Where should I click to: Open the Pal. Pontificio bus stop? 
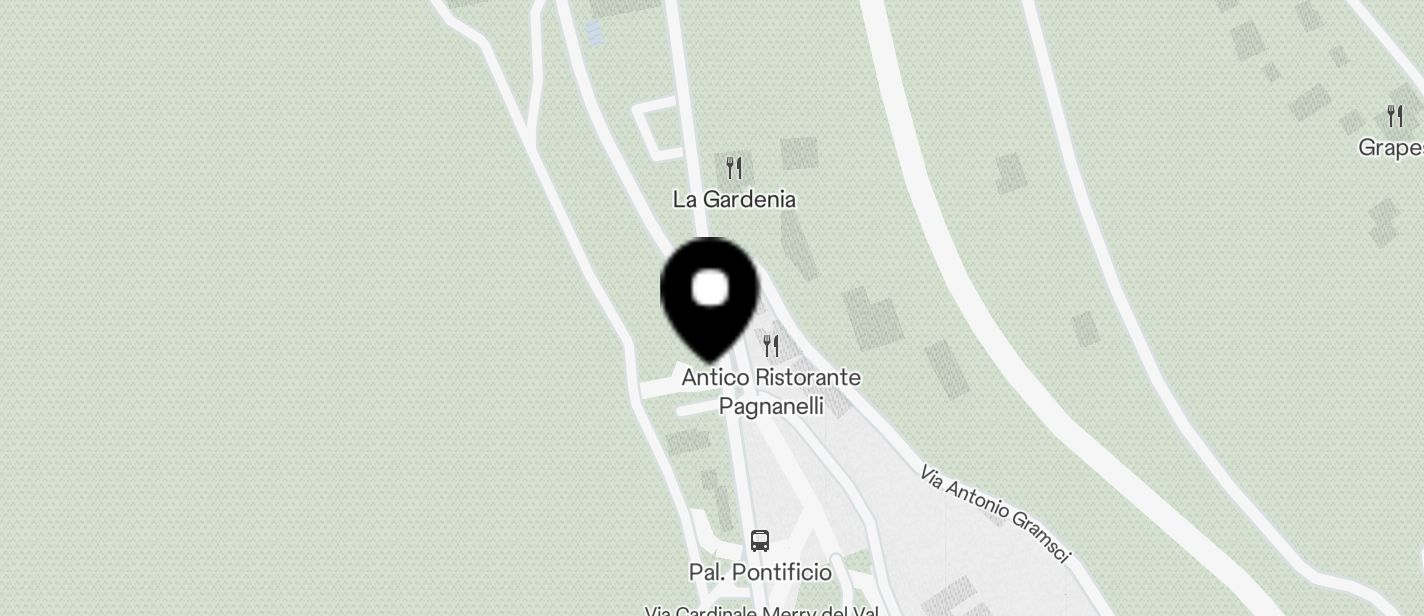[760, 541]
